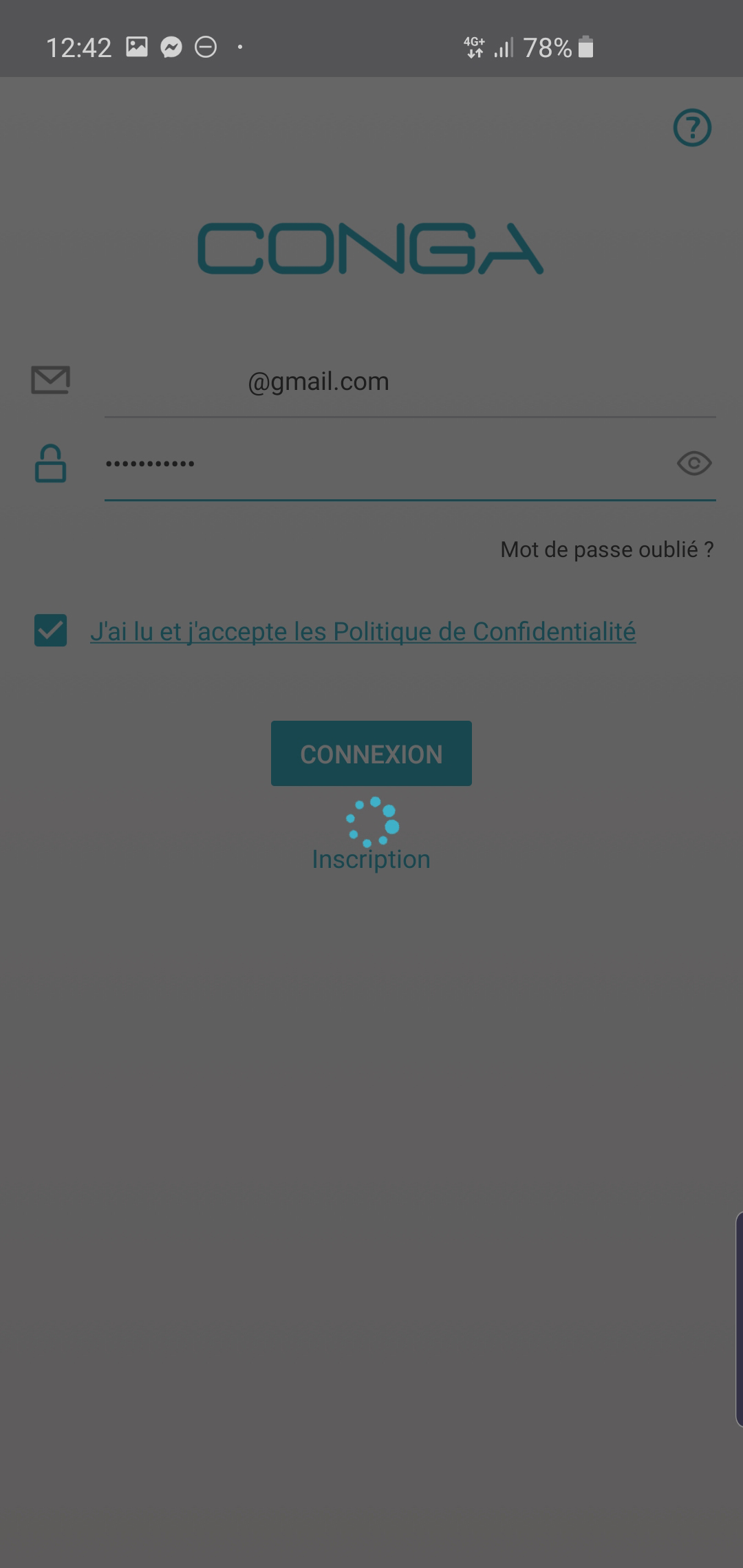The width and height of the screenshot is (743, 1568).
Task: Open the help question mark icon
Action: [x=692, y=128]
